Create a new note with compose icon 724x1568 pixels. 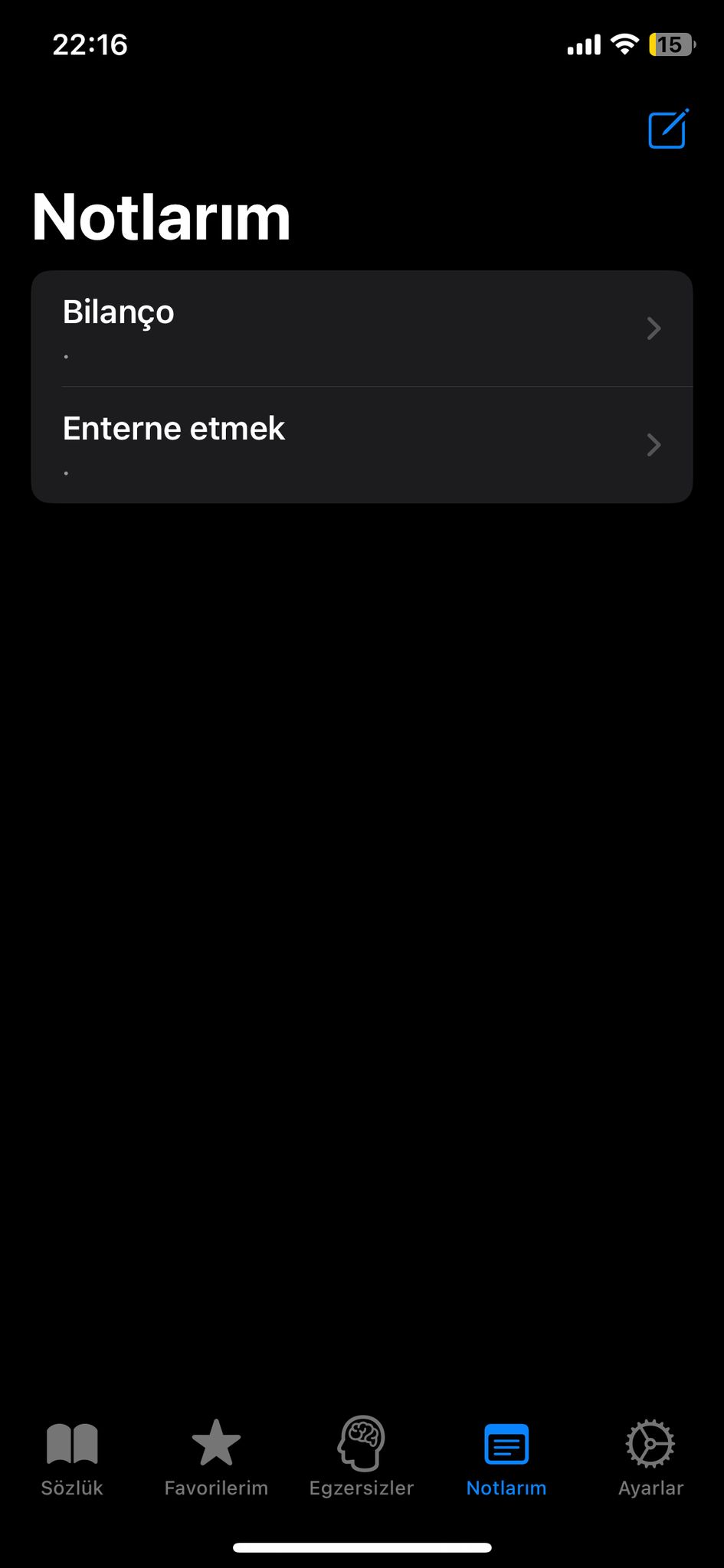(x=667, y=129)
